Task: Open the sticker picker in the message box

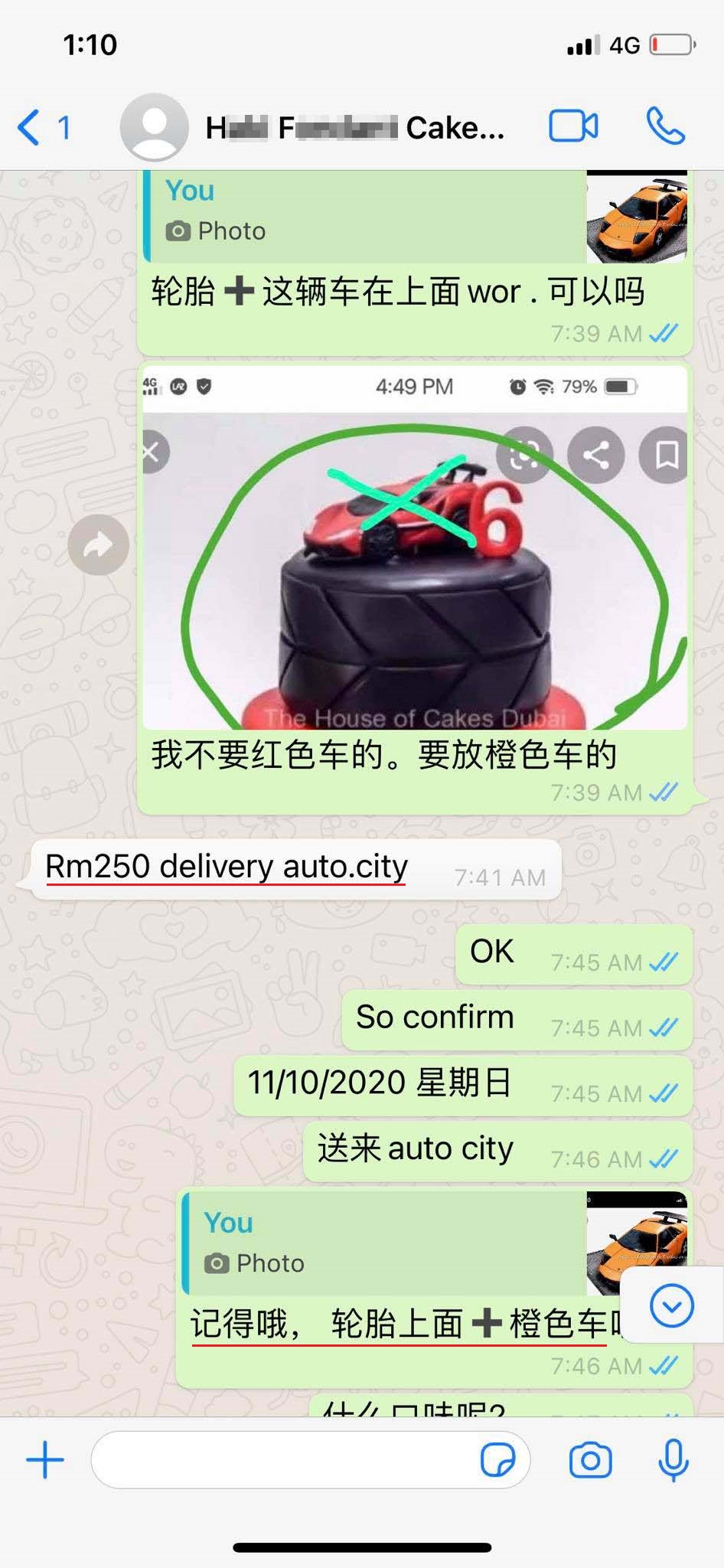Action: pos(497,1460)
